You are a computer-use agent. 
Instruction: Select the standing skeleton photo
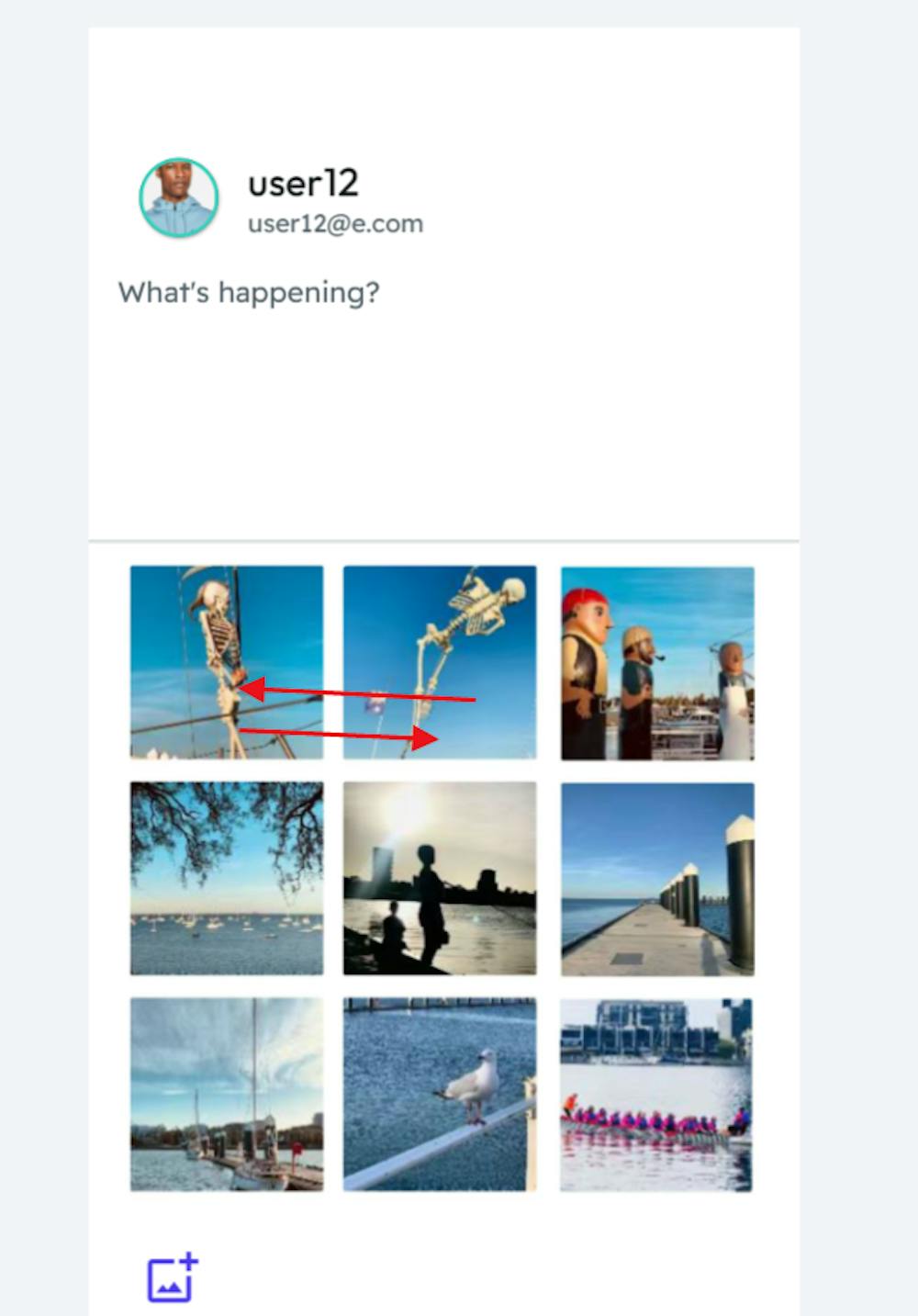pos(227,662)
